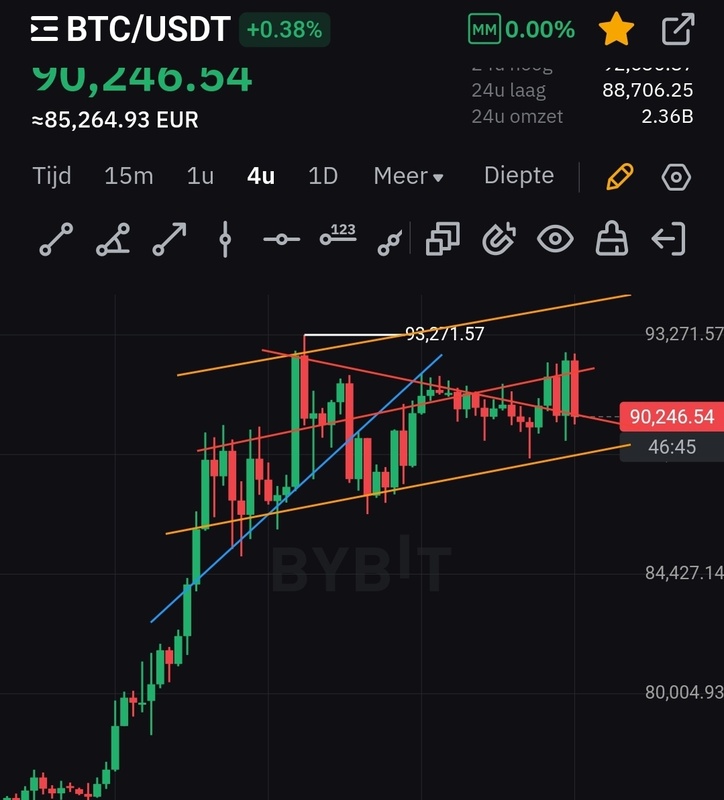
Task: Select the 1D timeframe
Action: click(x=323, y=176)
